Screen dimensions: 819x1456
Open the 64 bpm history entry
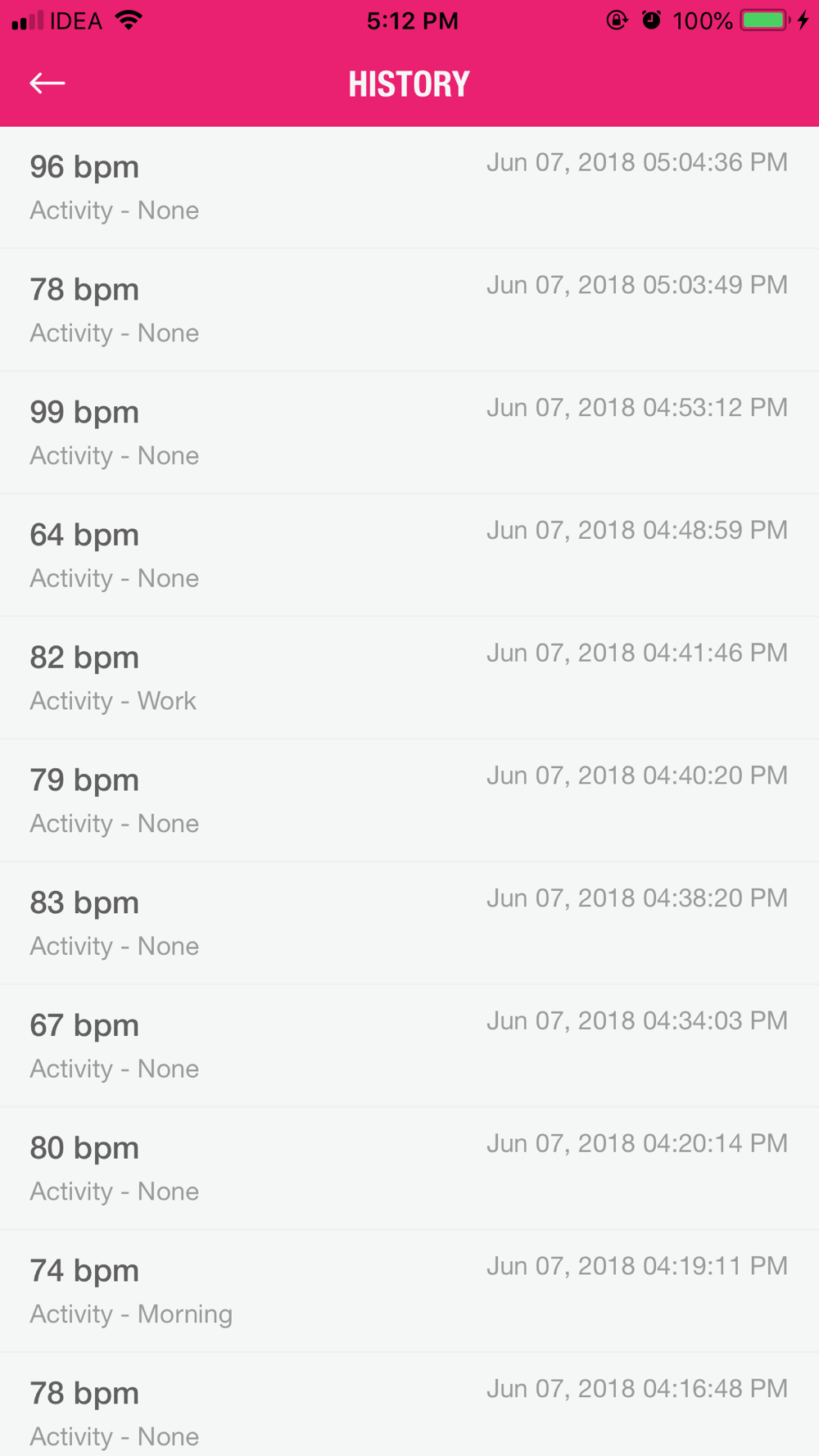[x=409, y=556]
